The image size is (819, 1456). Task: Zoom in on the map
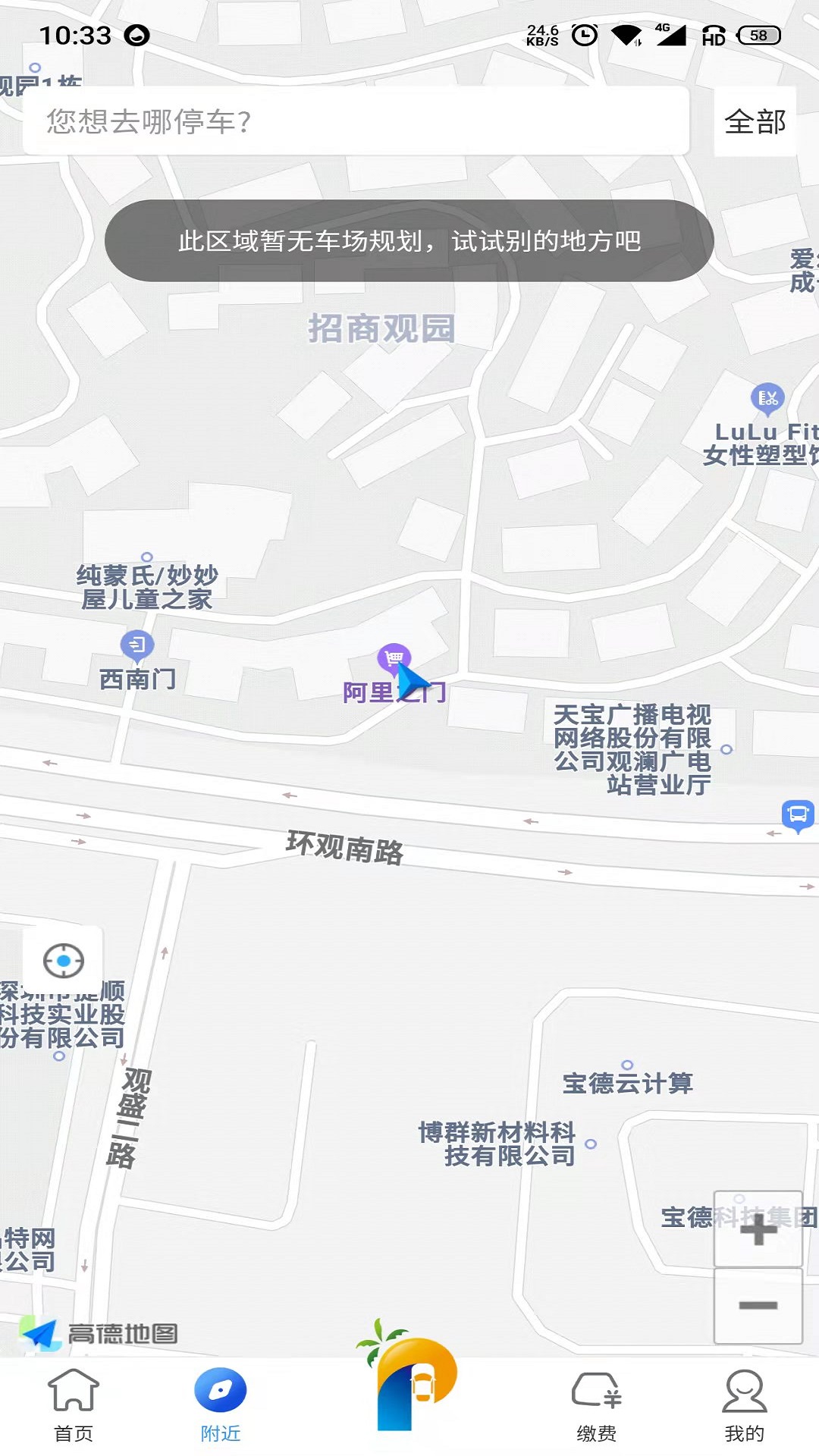(x=758, y=1229)
